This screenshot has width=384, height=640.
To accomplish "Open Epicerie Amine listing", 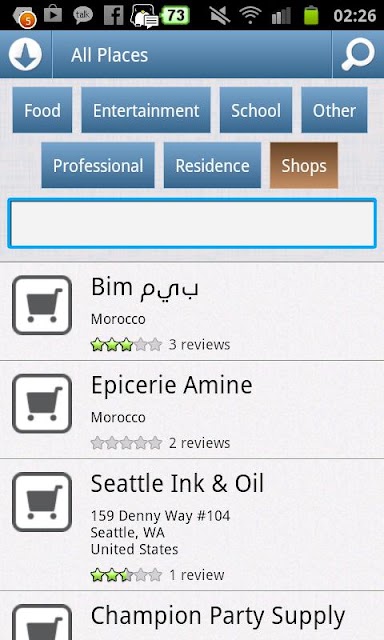I will point(192,409).
